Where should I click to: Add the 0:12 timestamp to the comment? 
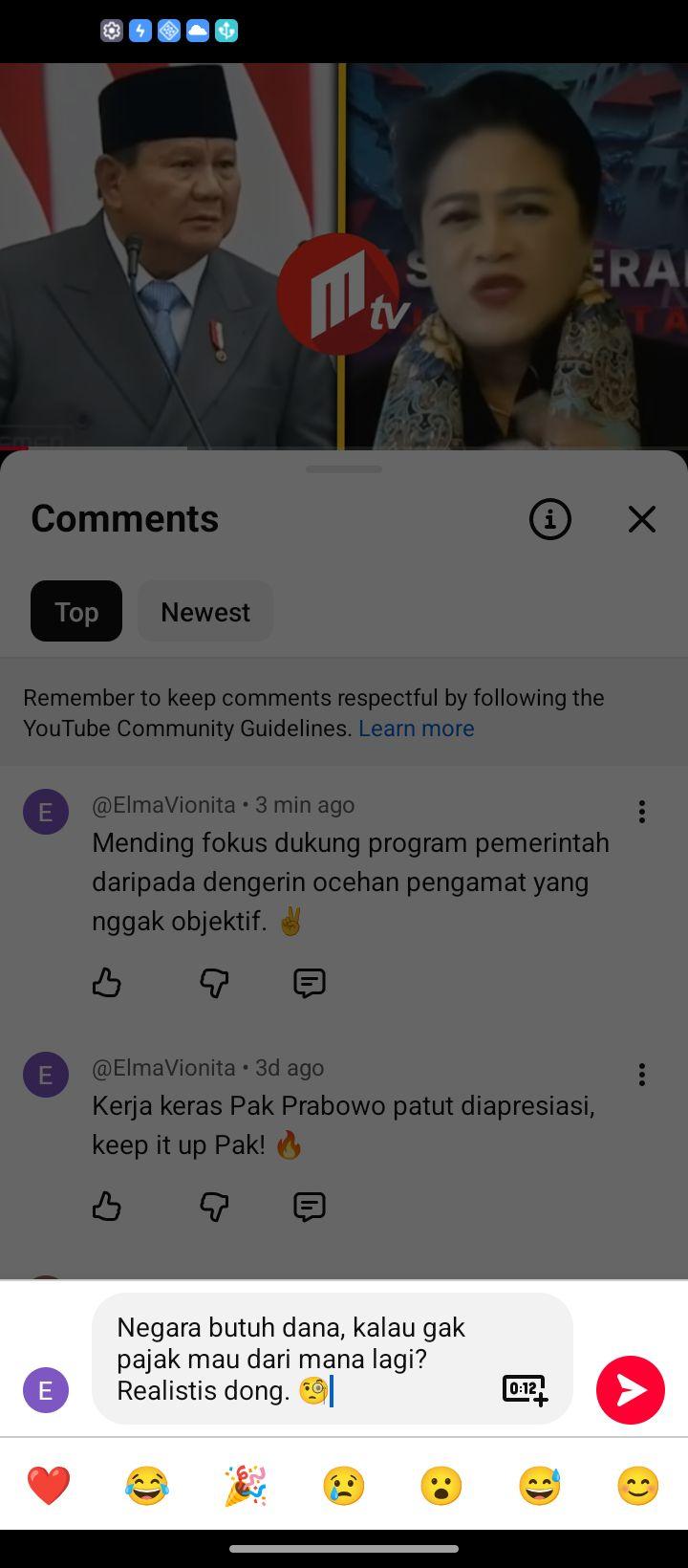(526, 1390)
